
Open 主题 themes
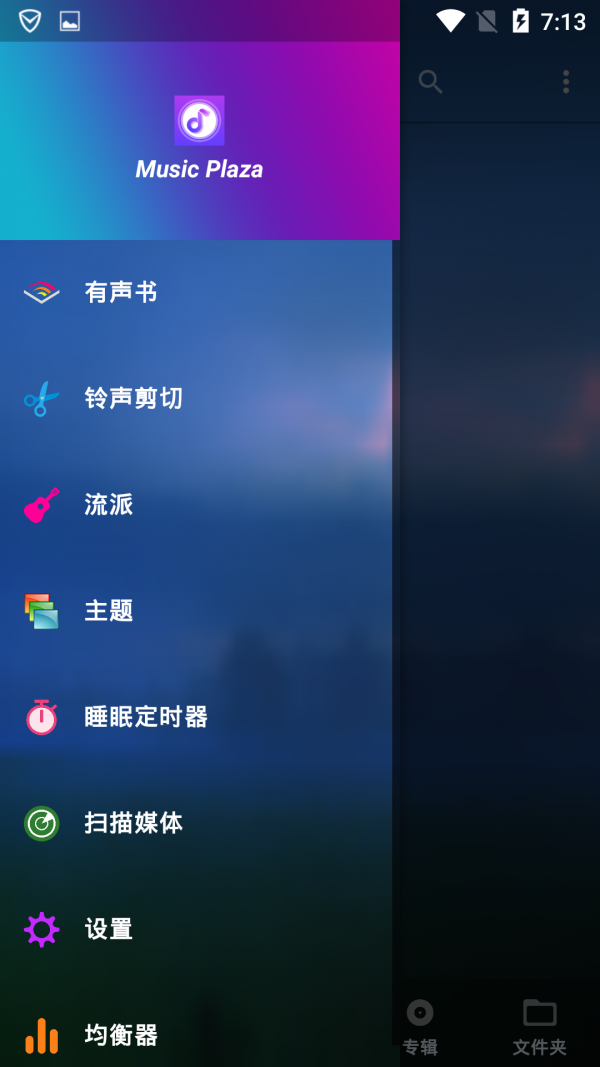click(108, 610)
